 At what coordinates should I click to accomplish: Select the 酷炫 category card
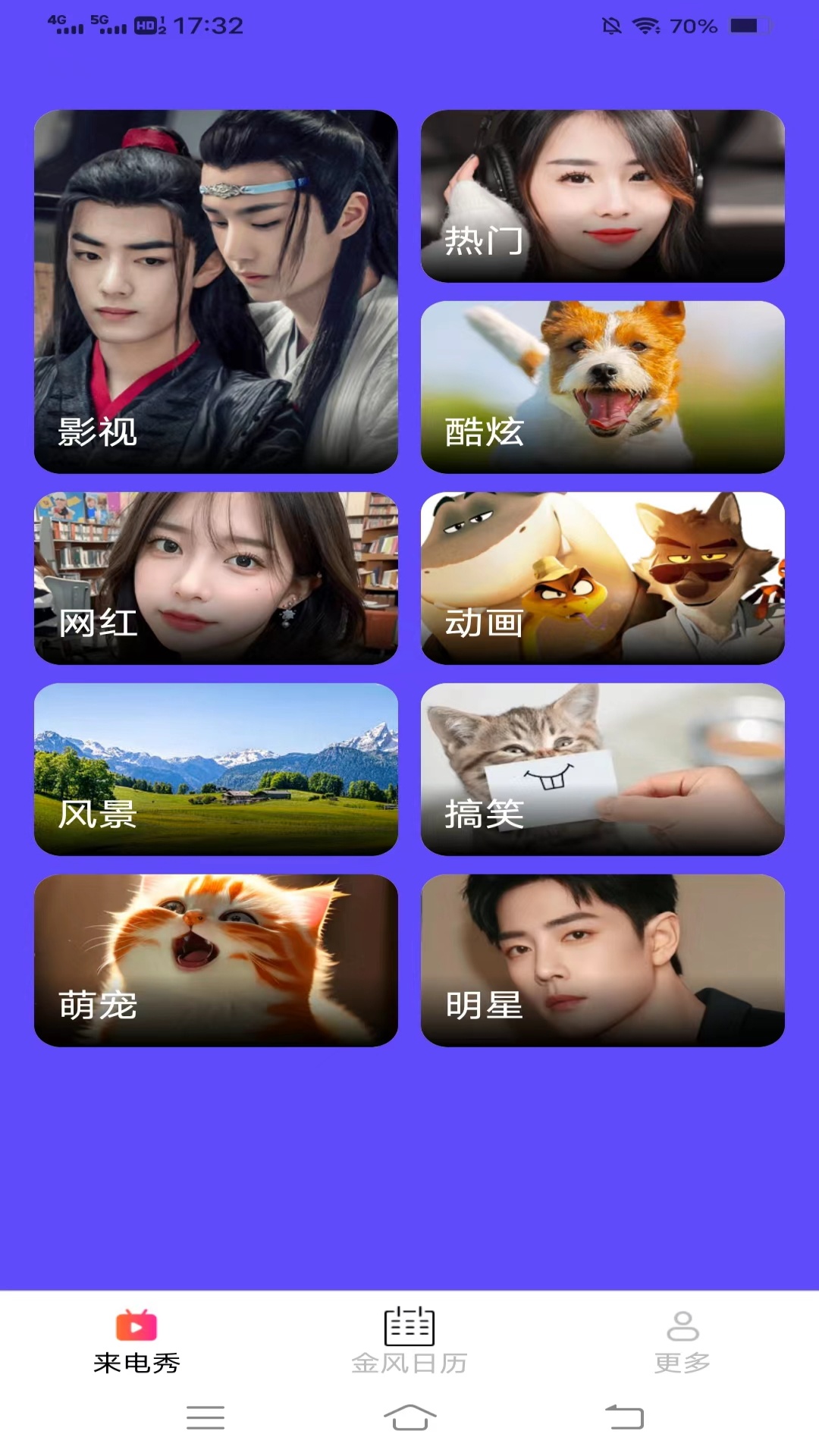point(603,388)
